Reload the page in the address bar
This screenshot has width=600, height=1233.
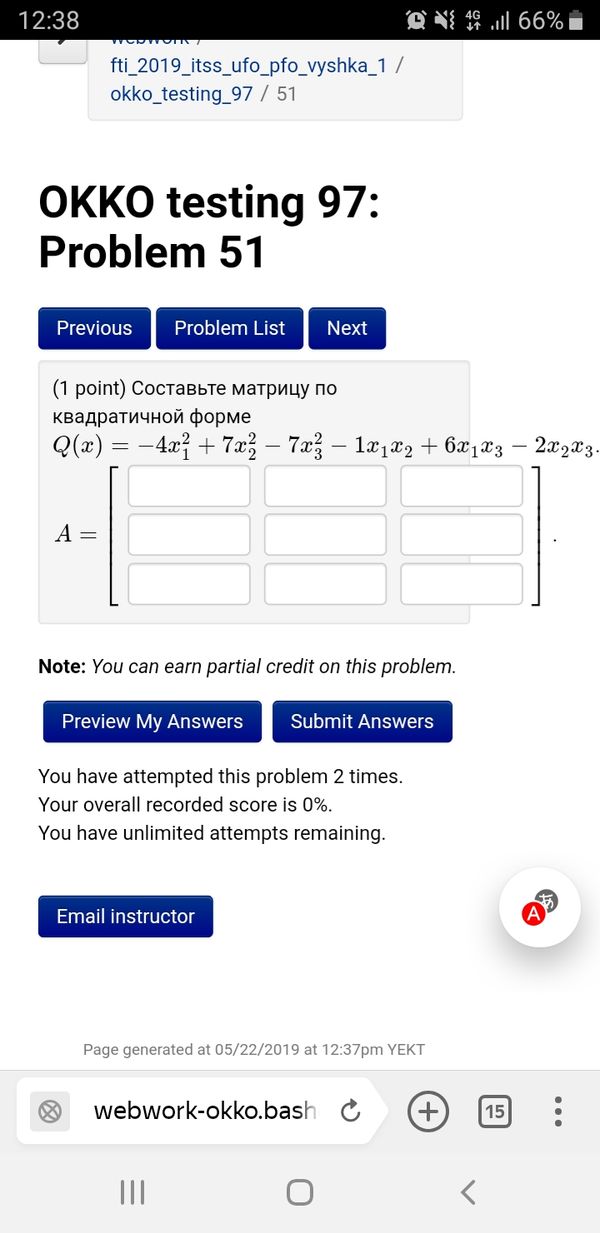[x=350, y=1111]
